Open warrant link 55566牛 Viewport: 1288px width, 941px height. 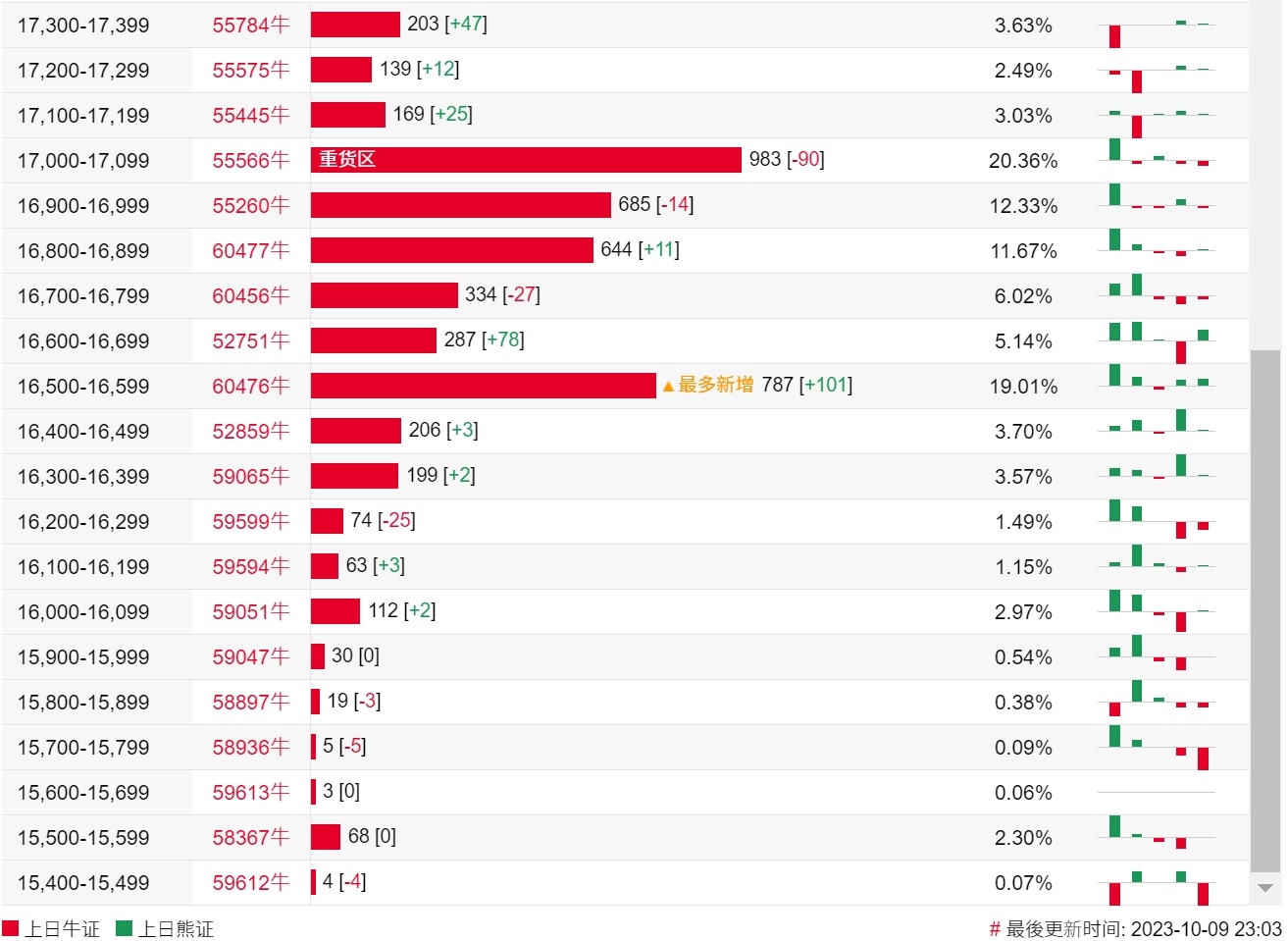[x=251, y=161]
